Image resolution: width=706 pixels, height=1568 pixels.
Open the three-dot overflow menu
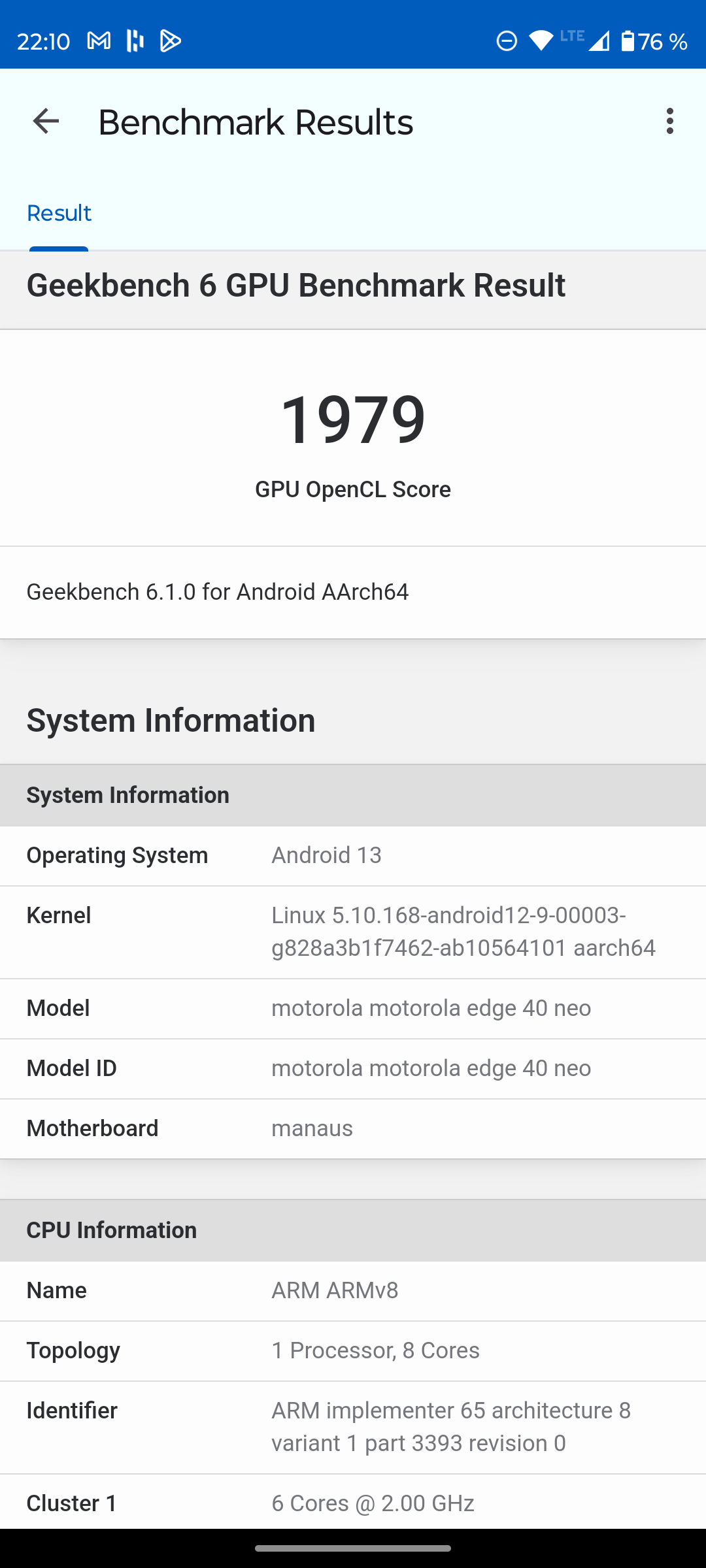[669, 121]
